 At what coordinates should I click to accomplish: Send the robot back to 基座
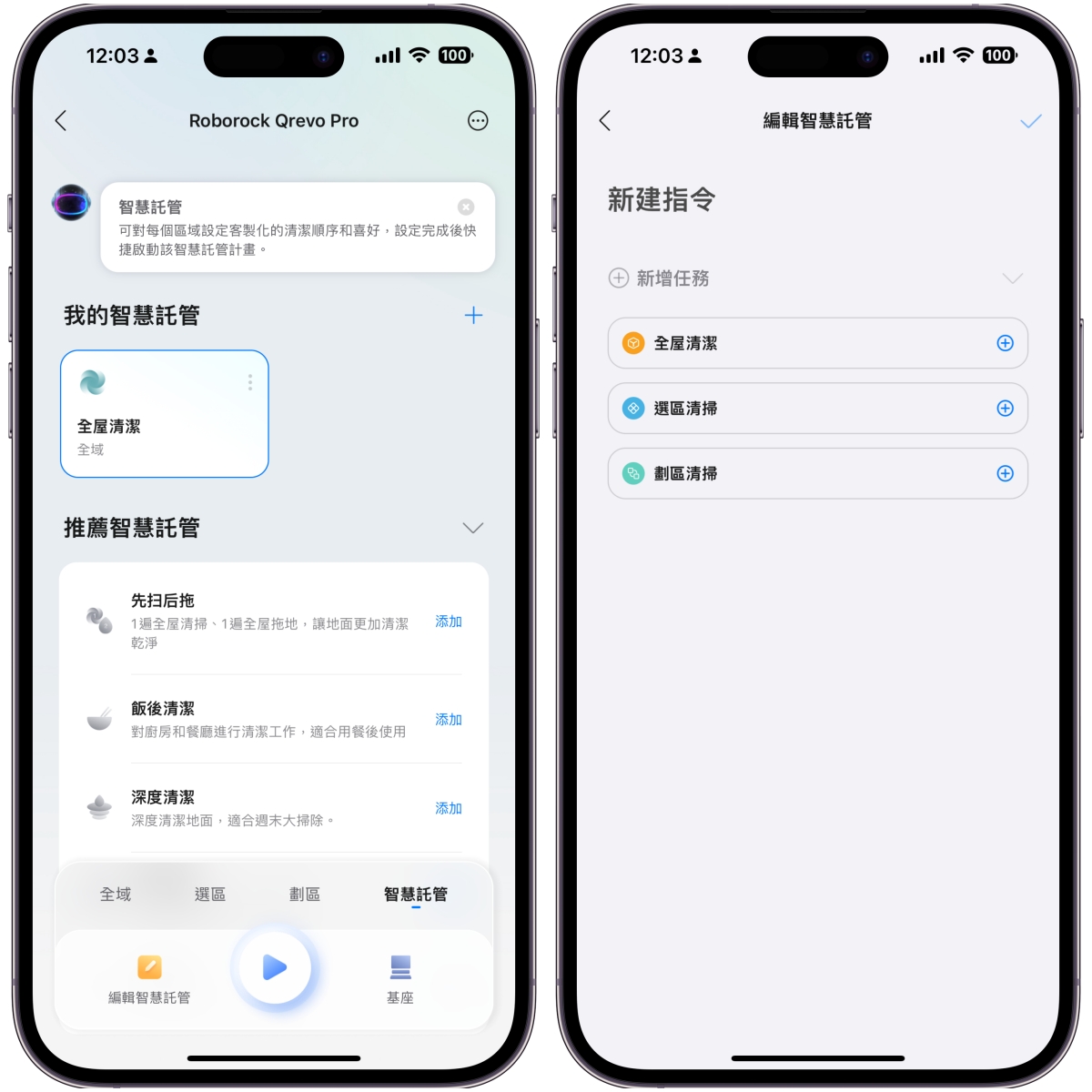400,978
